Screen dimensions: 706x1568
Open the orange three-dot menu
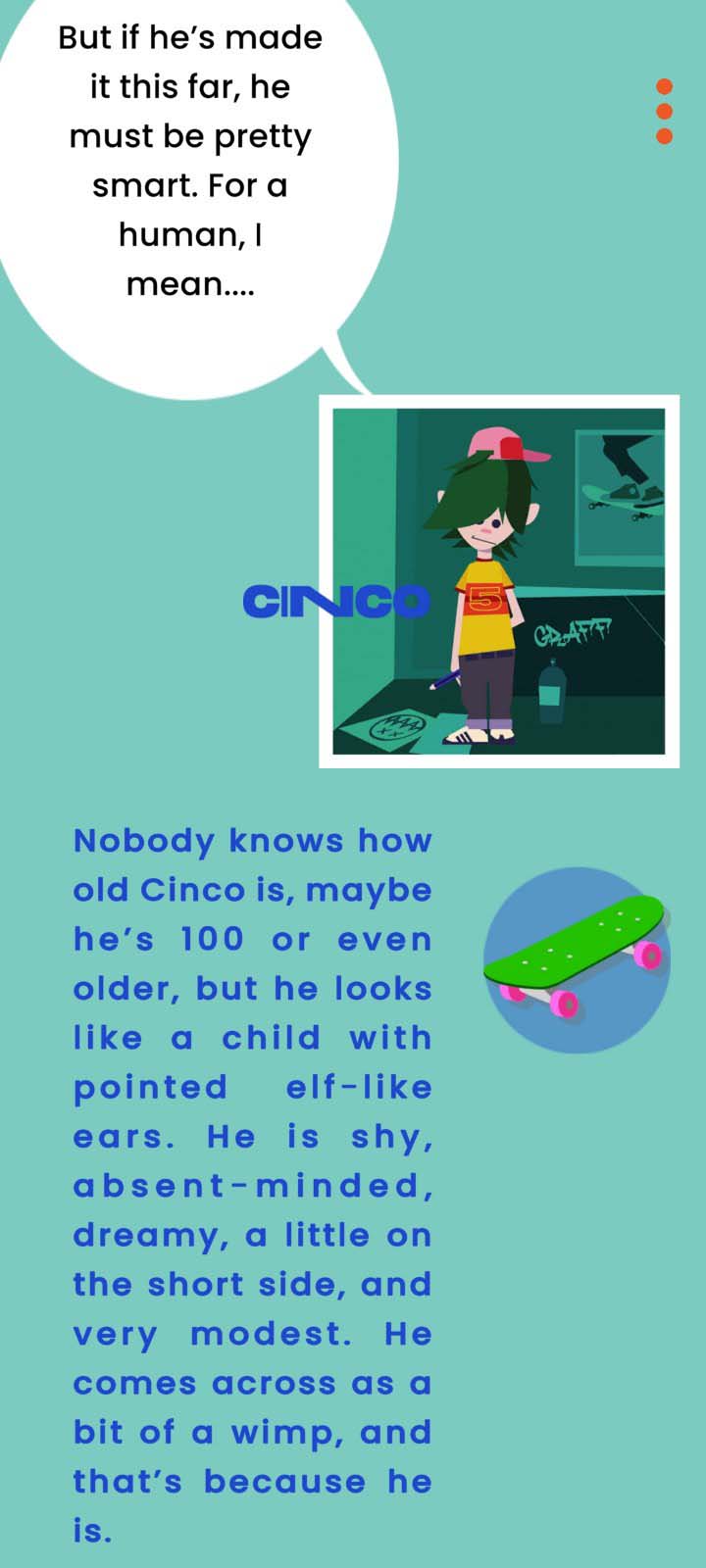tap(664, 112)
